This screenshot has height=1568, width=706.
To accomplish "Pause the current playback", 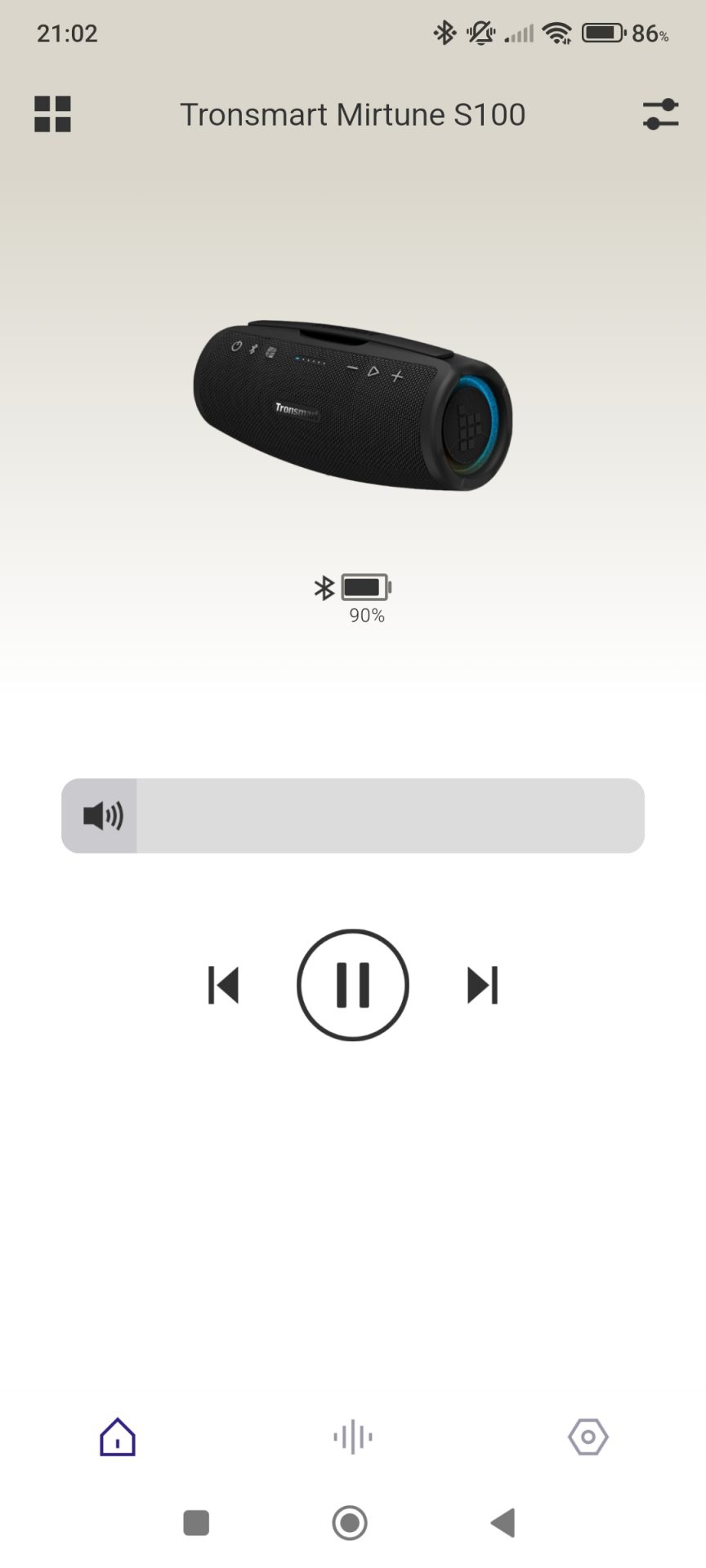I will 353,985.
